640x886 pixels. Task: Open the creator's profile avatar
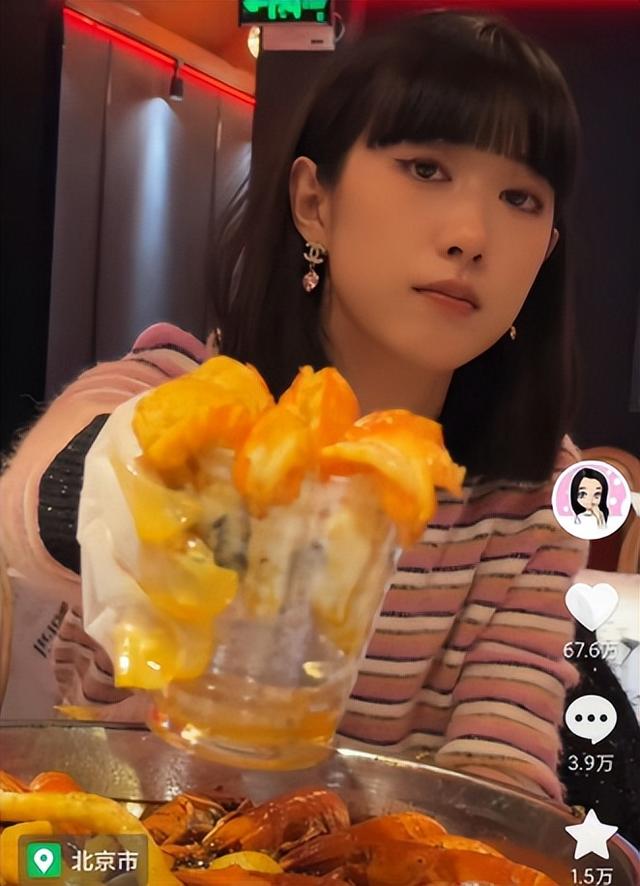pyautogui.click(x=591, y=500)
